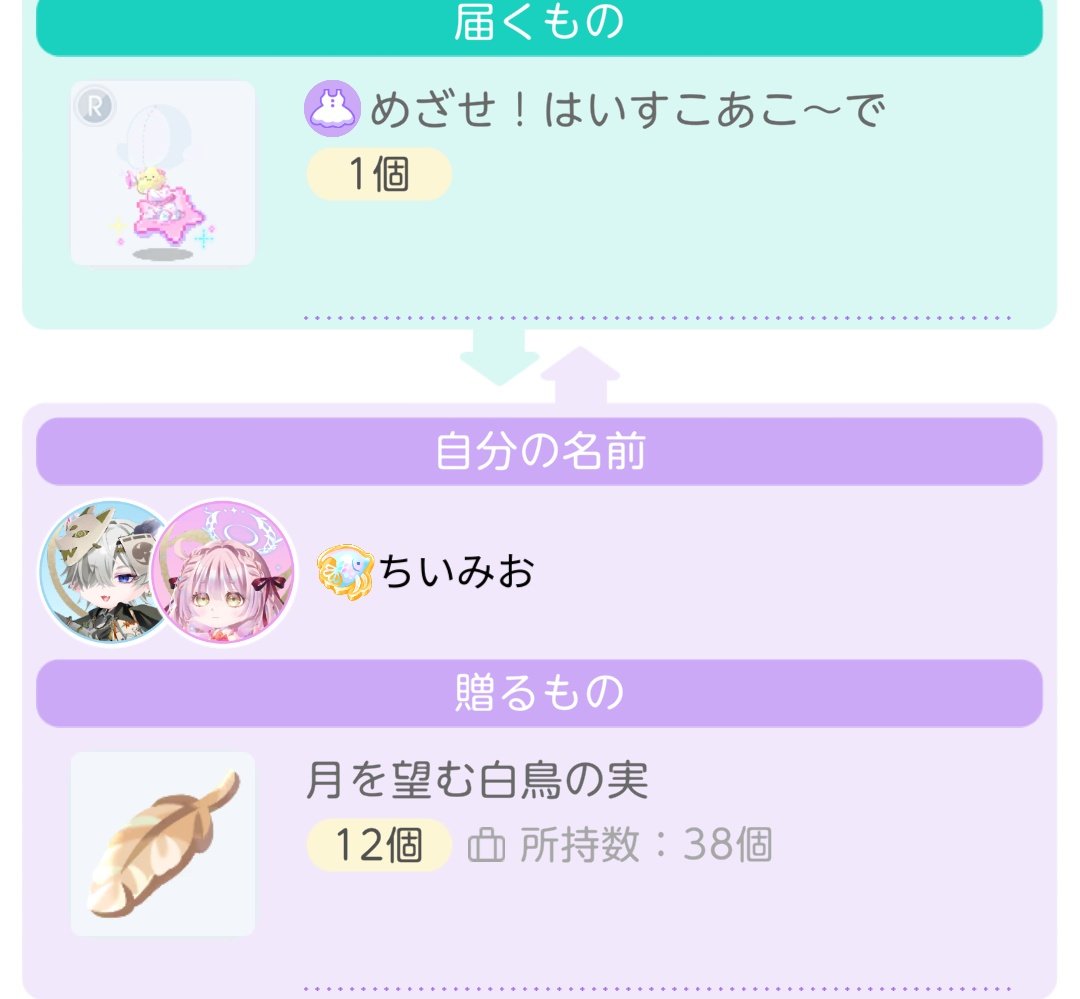Viewport: 1080px width, 999px height.
Task: Open the めざせ！はいすこあこ〜で item thumbnail
Action: pyautogui.click(x=163, y=174)
